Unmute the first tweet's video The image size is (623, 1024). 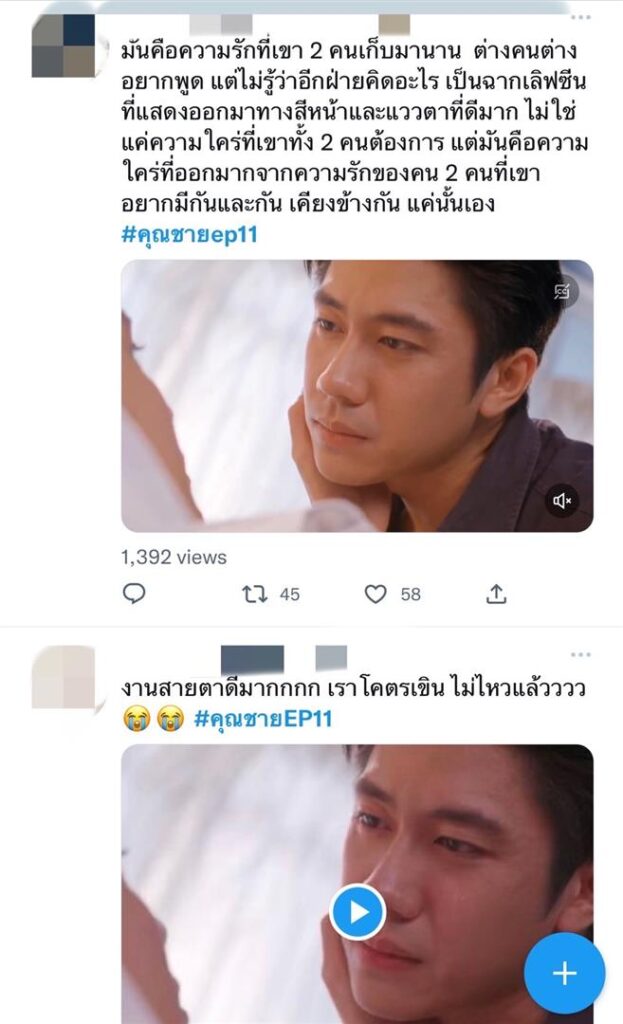pyautogui.click(x=562, y=501)
